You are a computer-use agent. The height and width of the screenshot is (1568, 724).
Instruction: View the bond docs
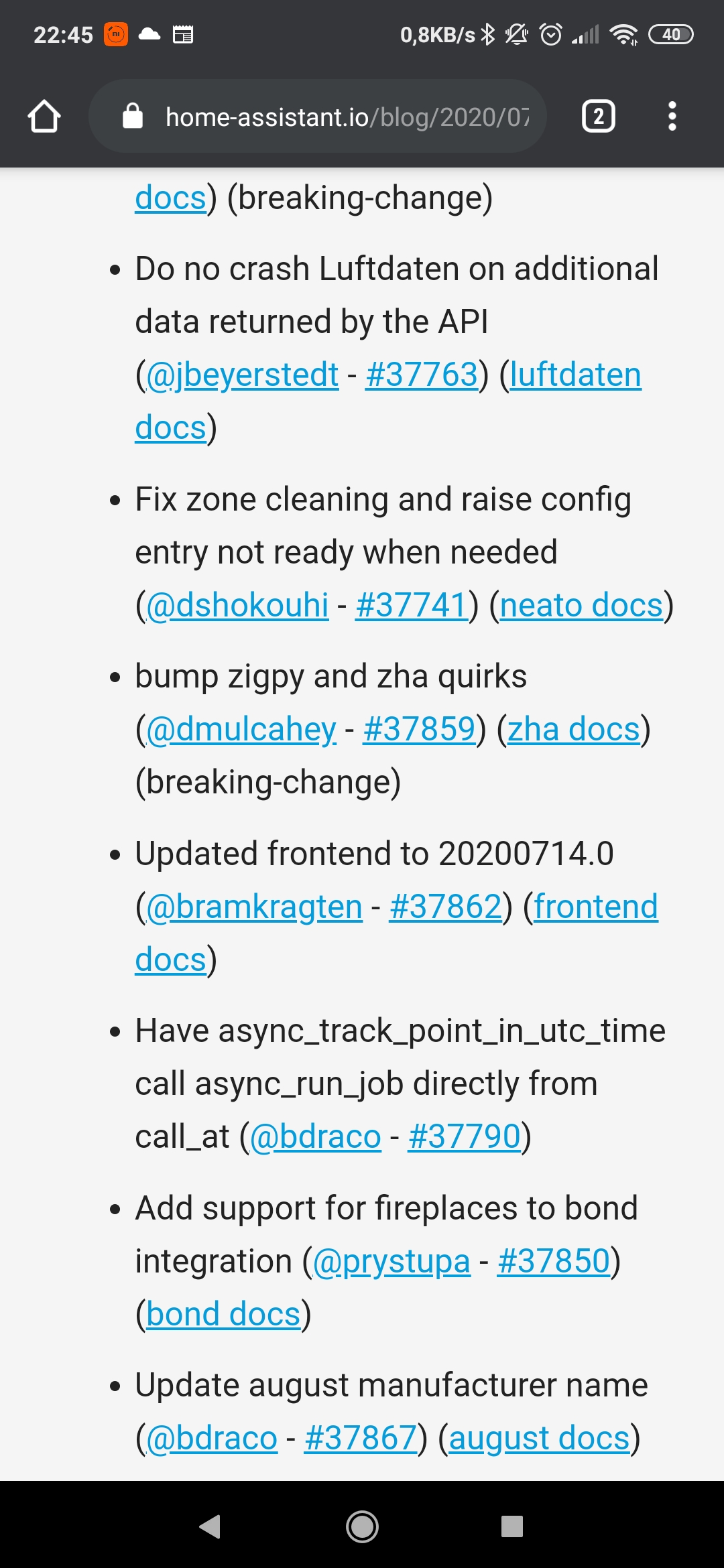click(223, 1315)
